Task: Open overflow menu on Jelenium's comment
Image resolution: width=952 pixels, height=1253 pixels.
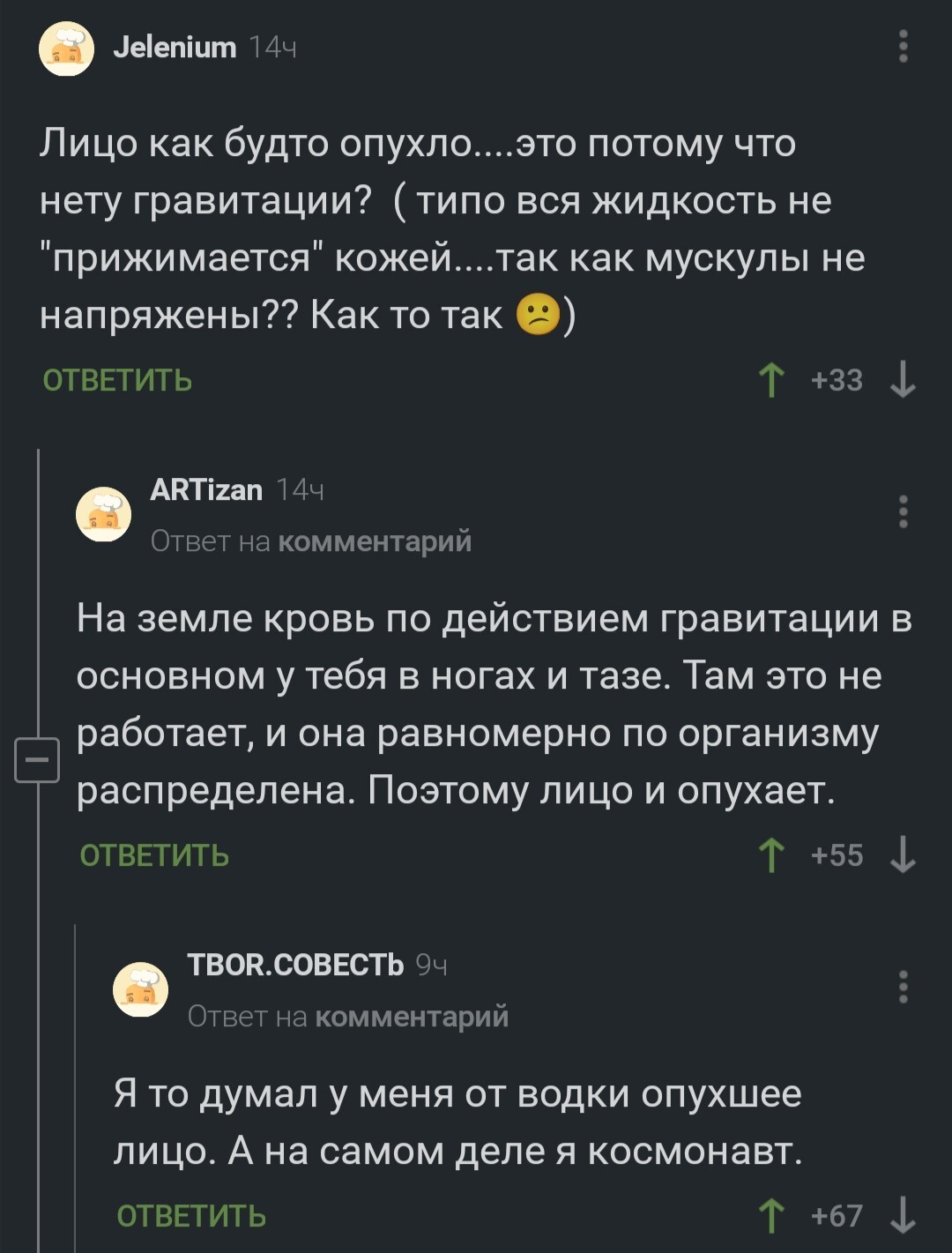Action: click(903, 46)
